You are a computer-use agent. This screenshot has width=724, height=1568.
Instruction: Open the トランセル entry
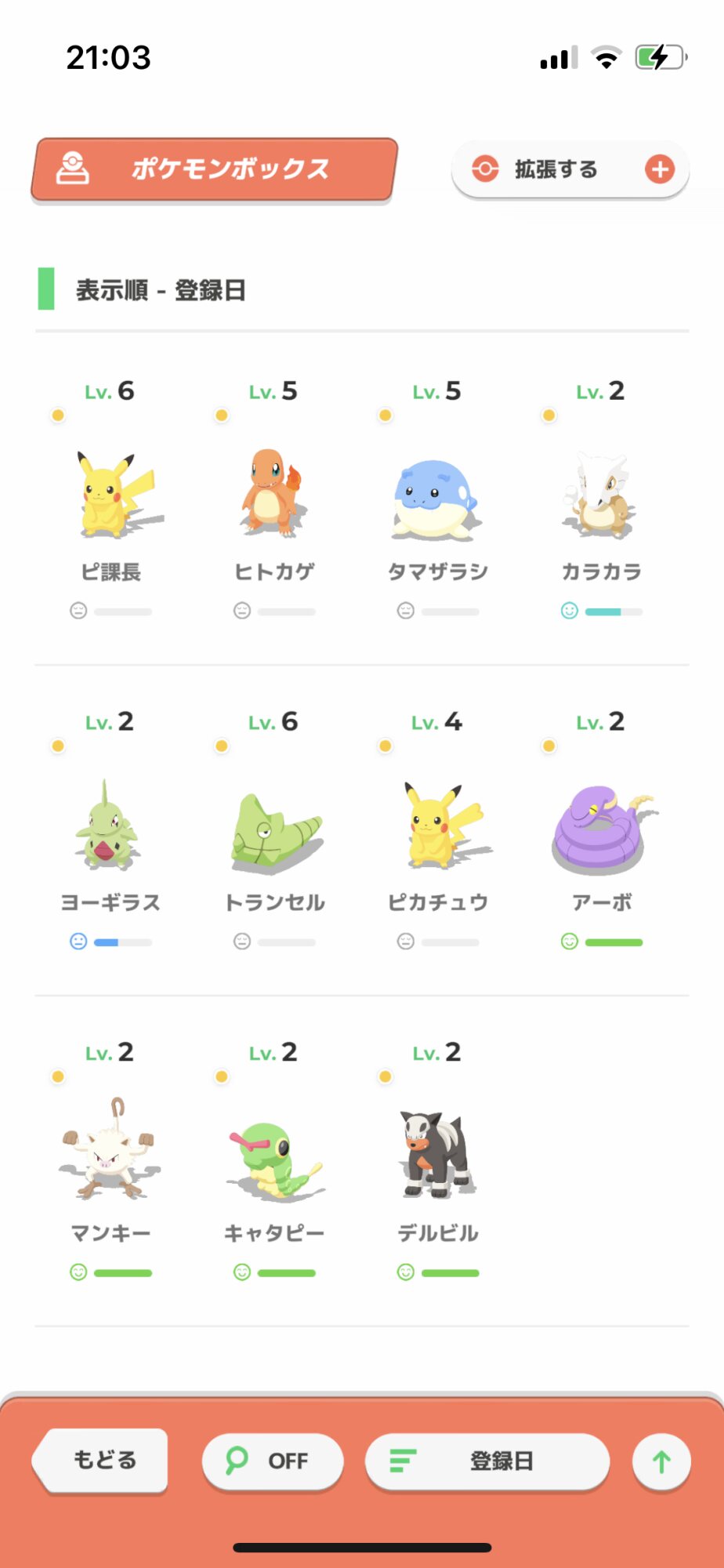274,828
